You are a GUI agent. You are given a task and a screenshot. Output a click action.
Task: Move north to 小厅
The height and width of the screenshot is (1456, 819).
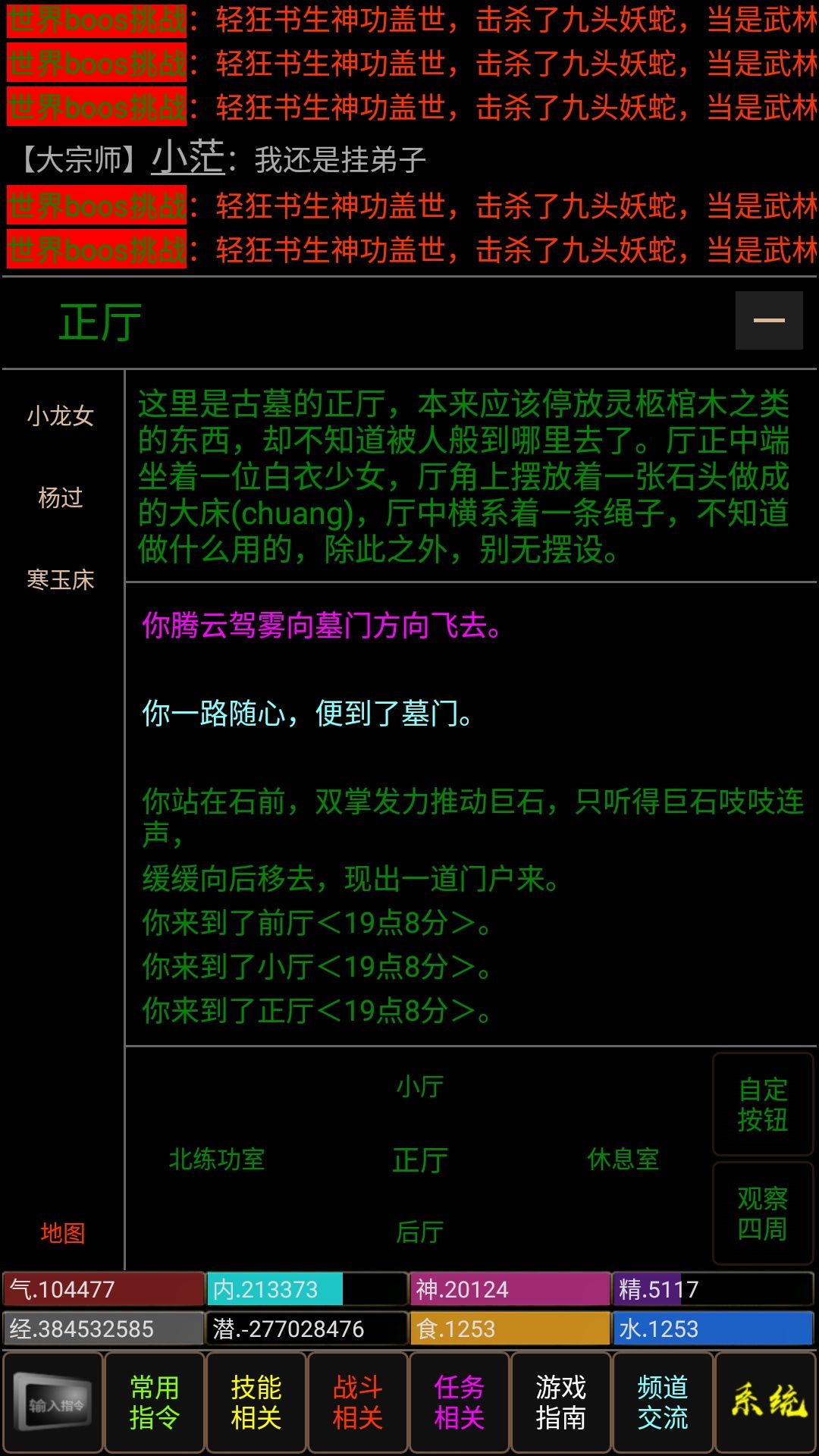[x=419, y=1085]
